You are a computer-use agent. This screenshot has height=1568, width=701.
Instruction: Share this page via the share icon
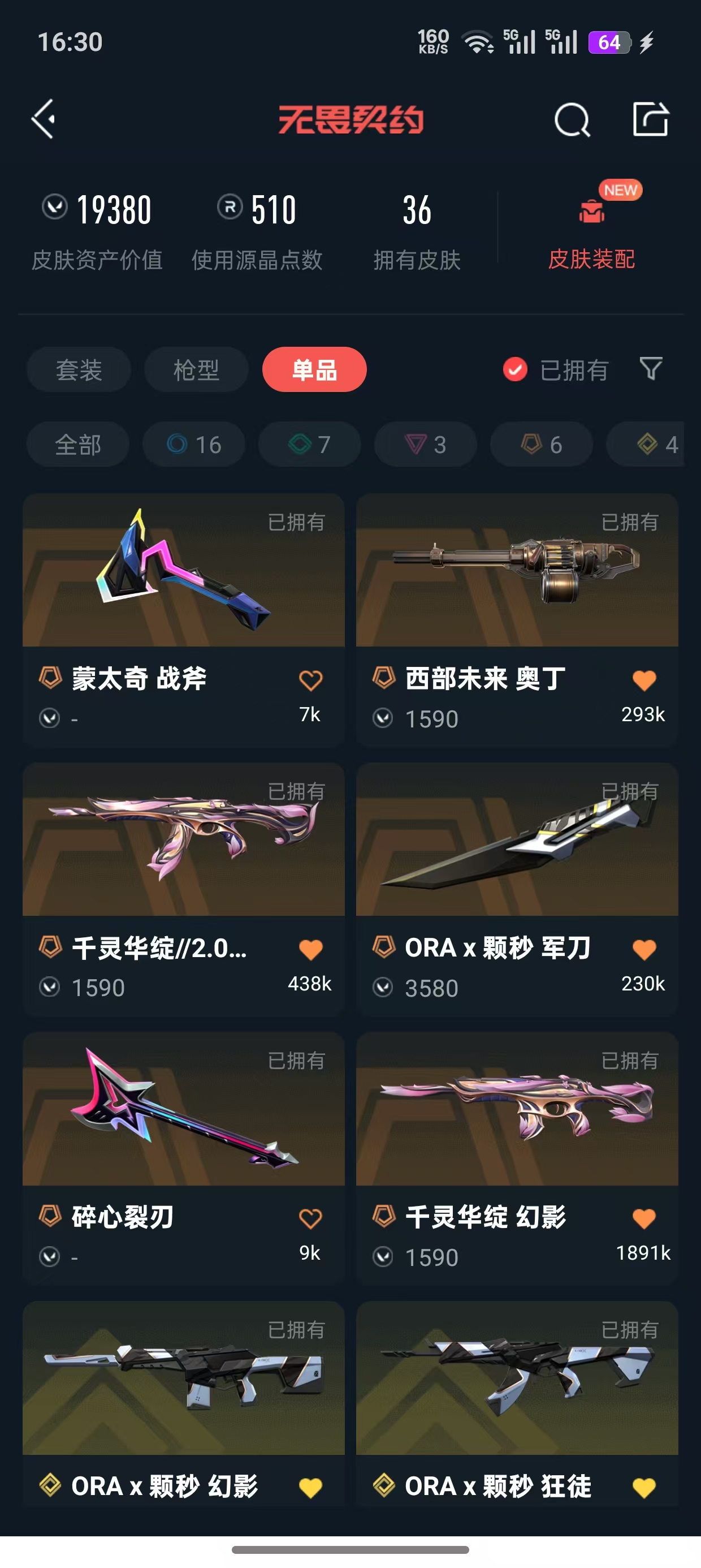click(x=651, y=119)
